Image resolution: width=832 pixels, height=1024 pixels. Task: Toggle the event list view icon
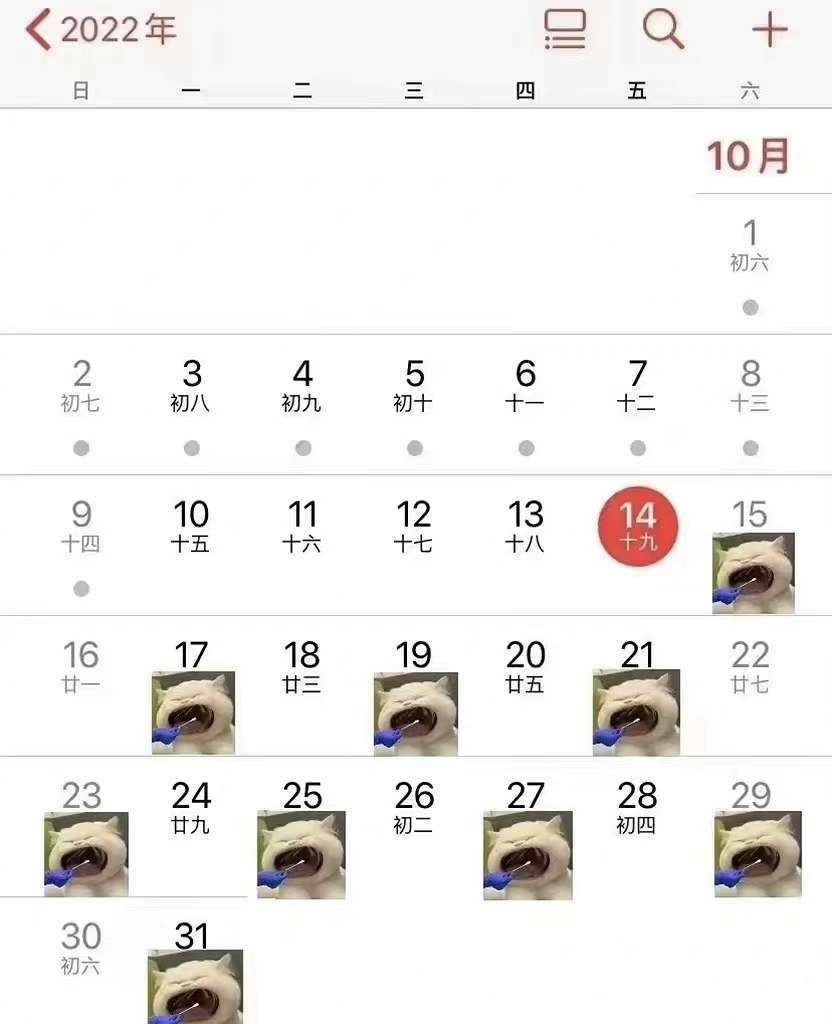[x=565, y=30]
